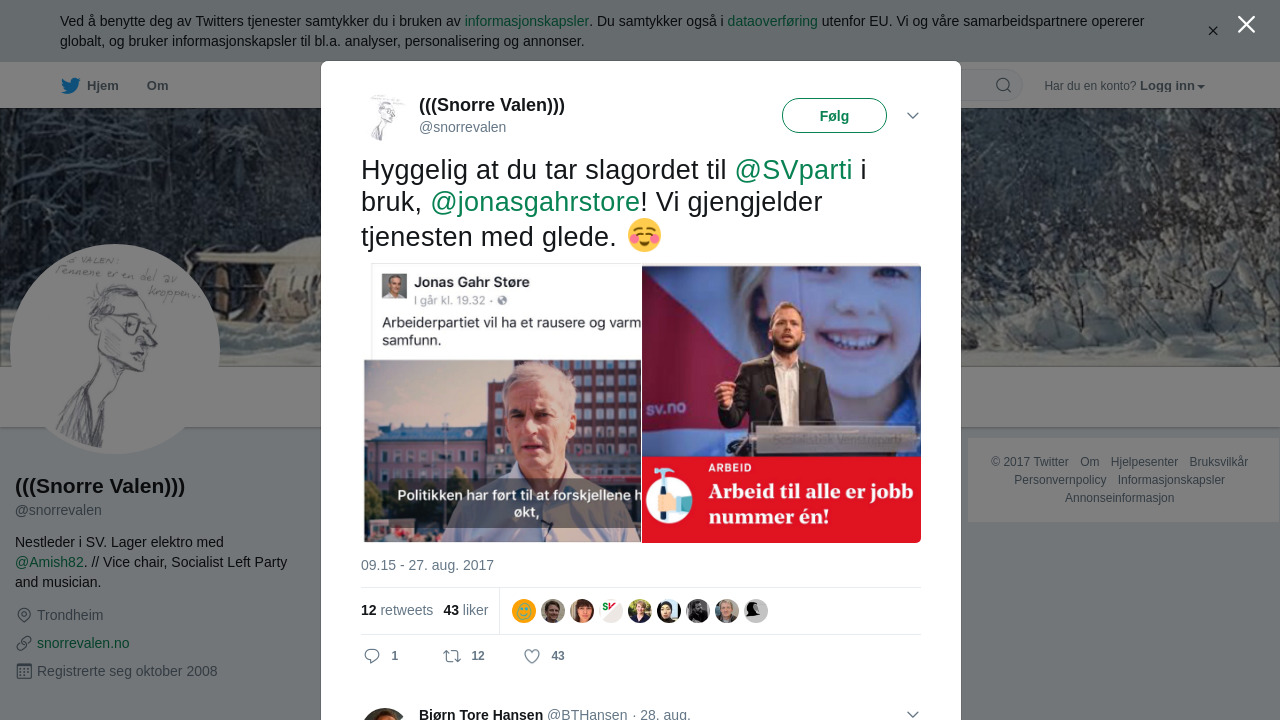Open the @SVparti mention
Screen dimensions: 1280x720
tap(793, 170)
